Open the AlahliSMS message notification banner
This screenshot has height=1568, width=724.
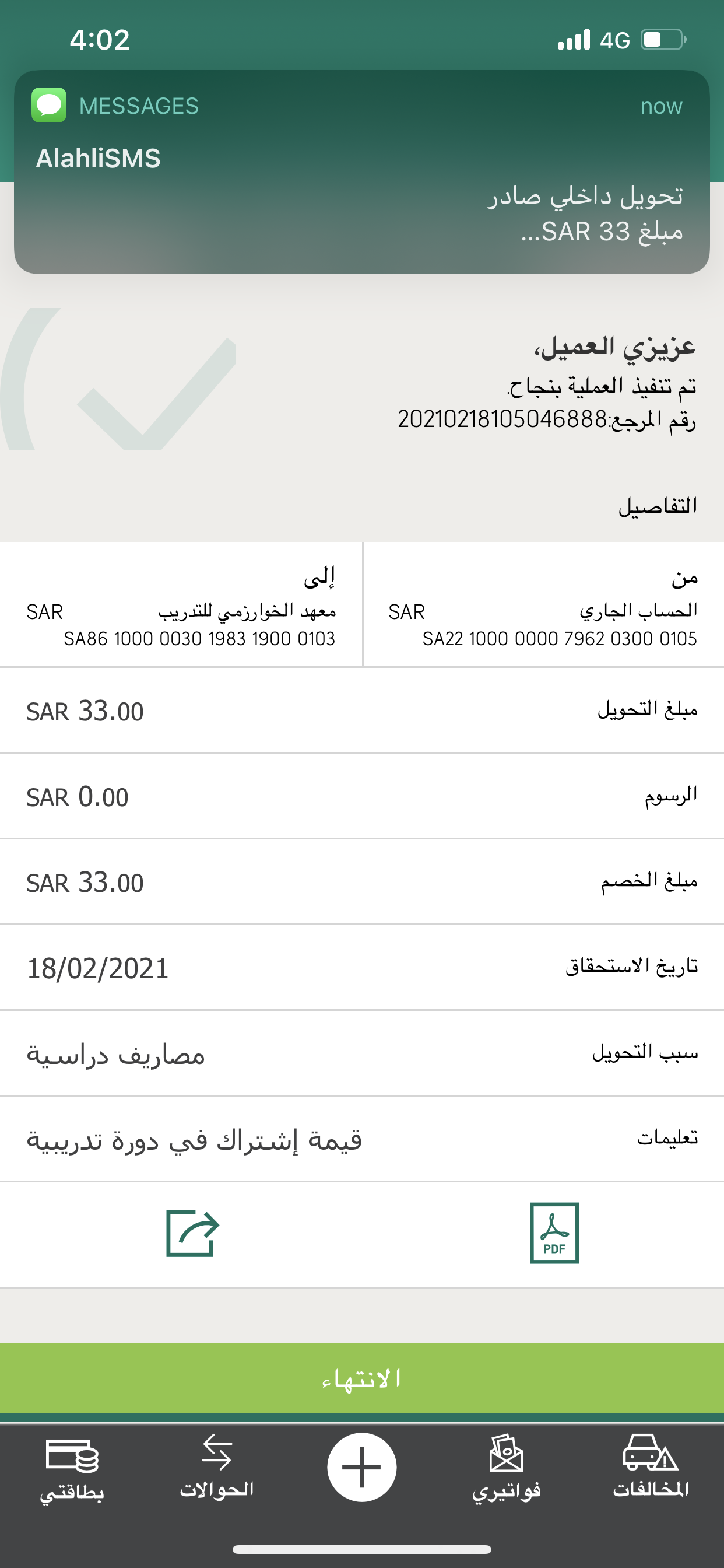click(362, 171)
